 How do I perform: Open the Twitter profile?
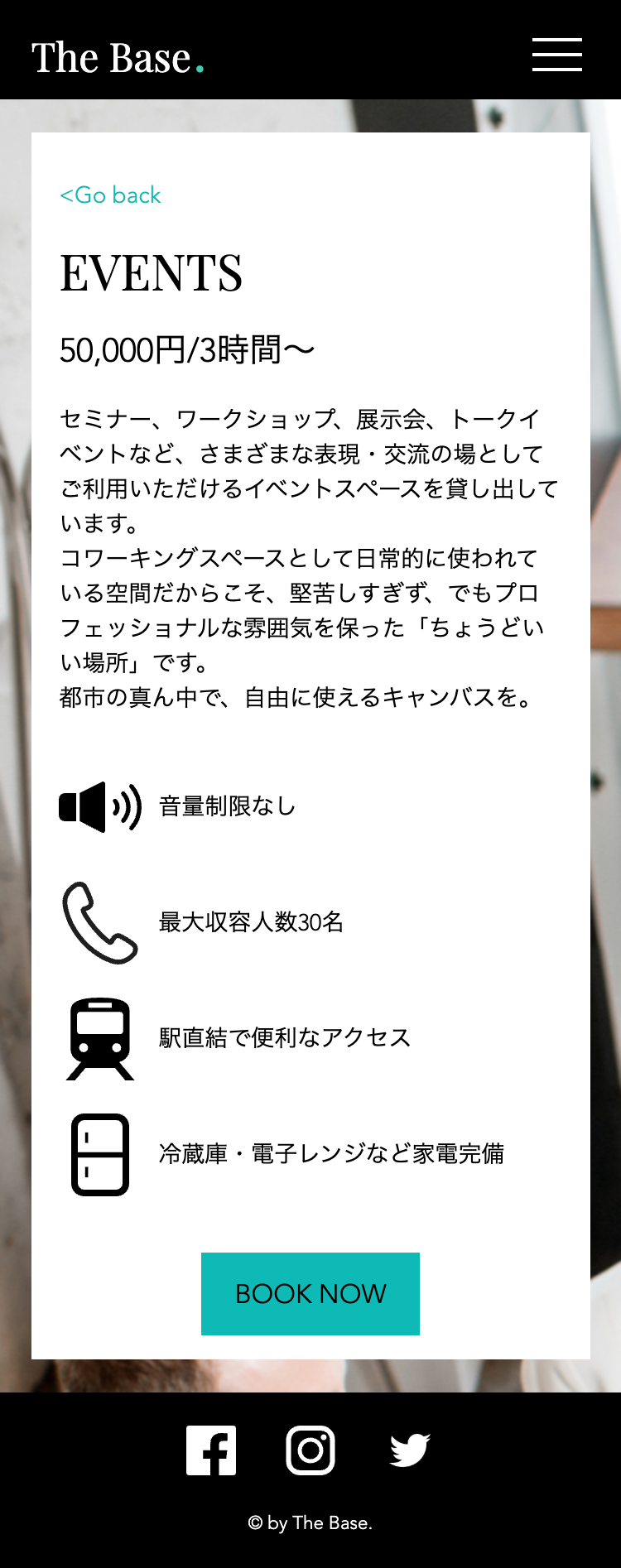pos(410,1450)
